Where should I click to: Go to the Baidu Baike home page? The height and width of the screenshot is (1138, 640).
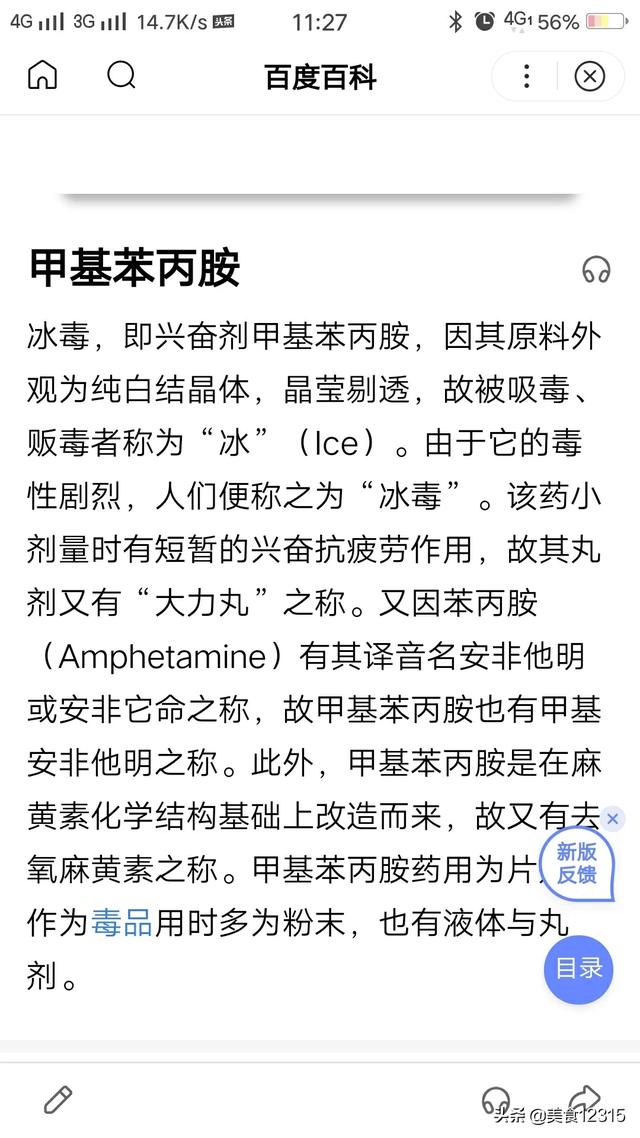coord(42,75)
